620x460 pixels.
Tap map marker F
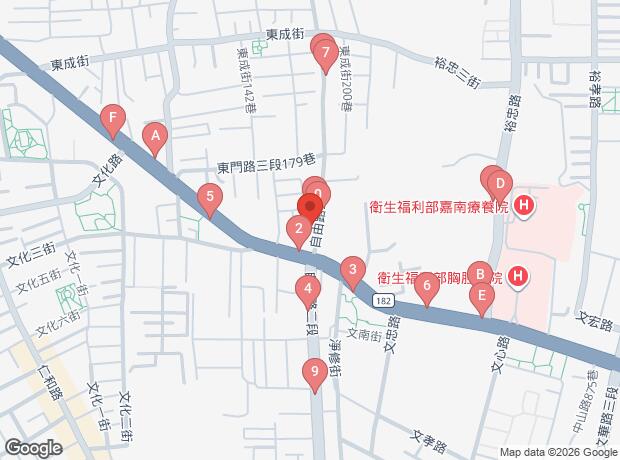[113, 121]
